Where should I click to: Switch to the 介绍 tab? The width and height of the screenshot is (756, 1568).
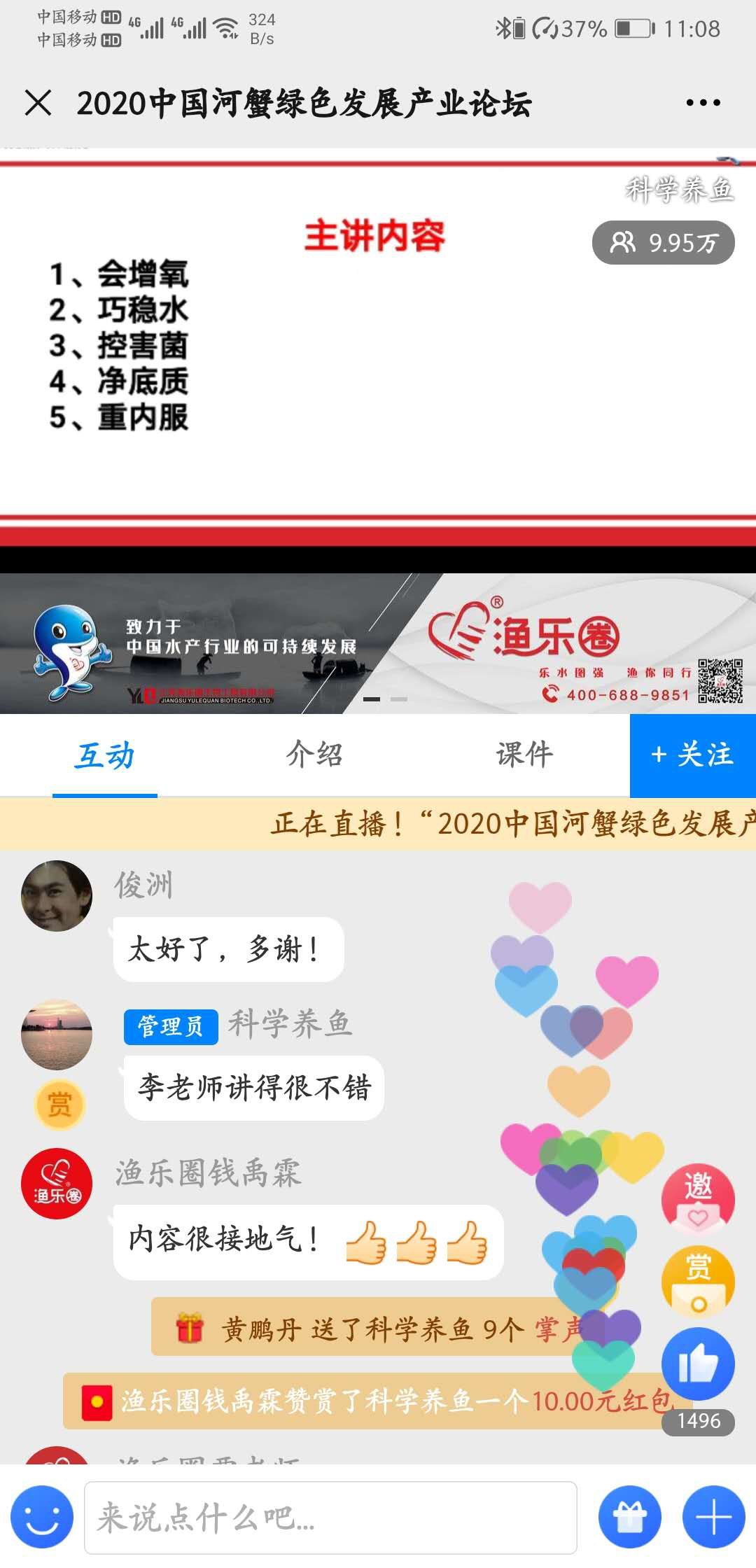click(314, 755)
